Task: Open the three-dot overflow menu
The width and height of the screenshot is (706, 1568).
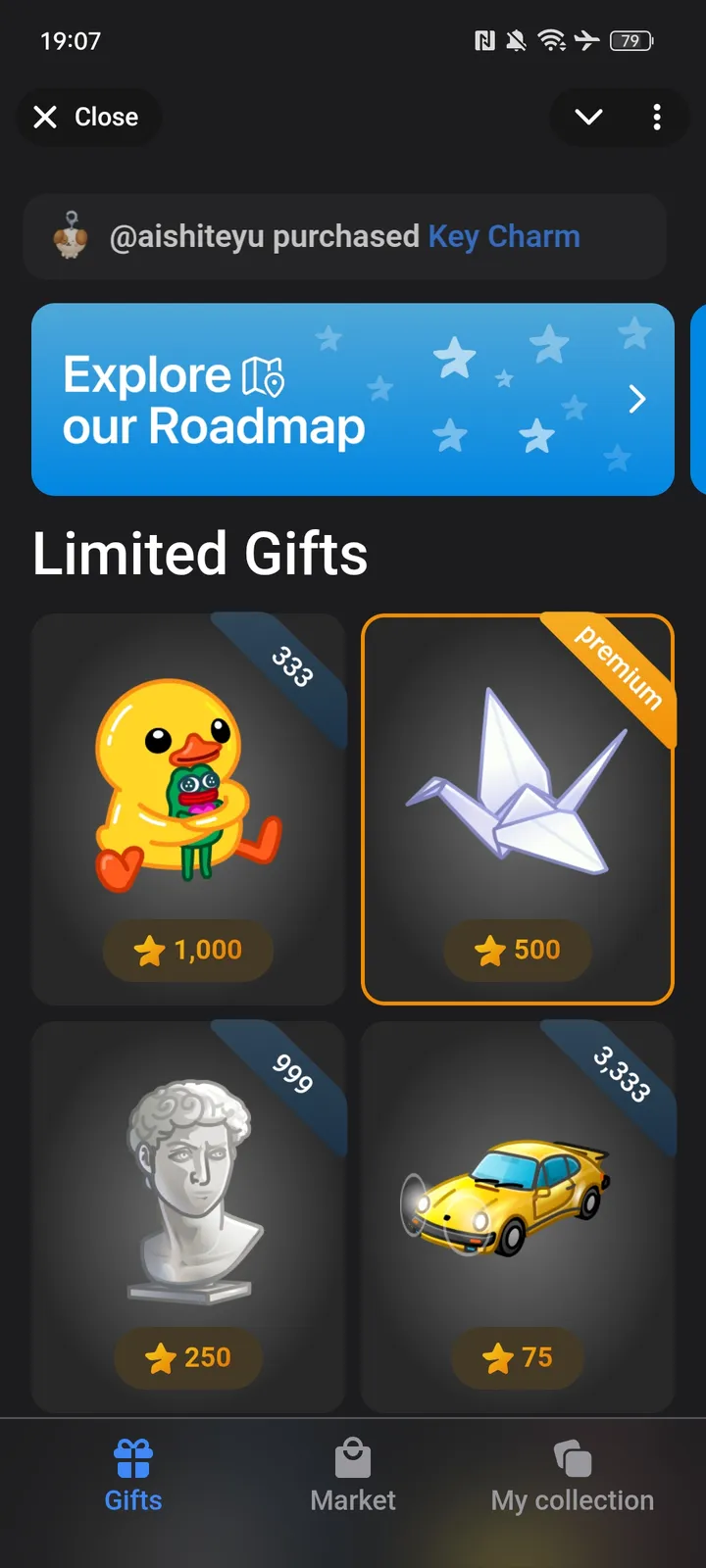Action: click(x=657, y=117)
